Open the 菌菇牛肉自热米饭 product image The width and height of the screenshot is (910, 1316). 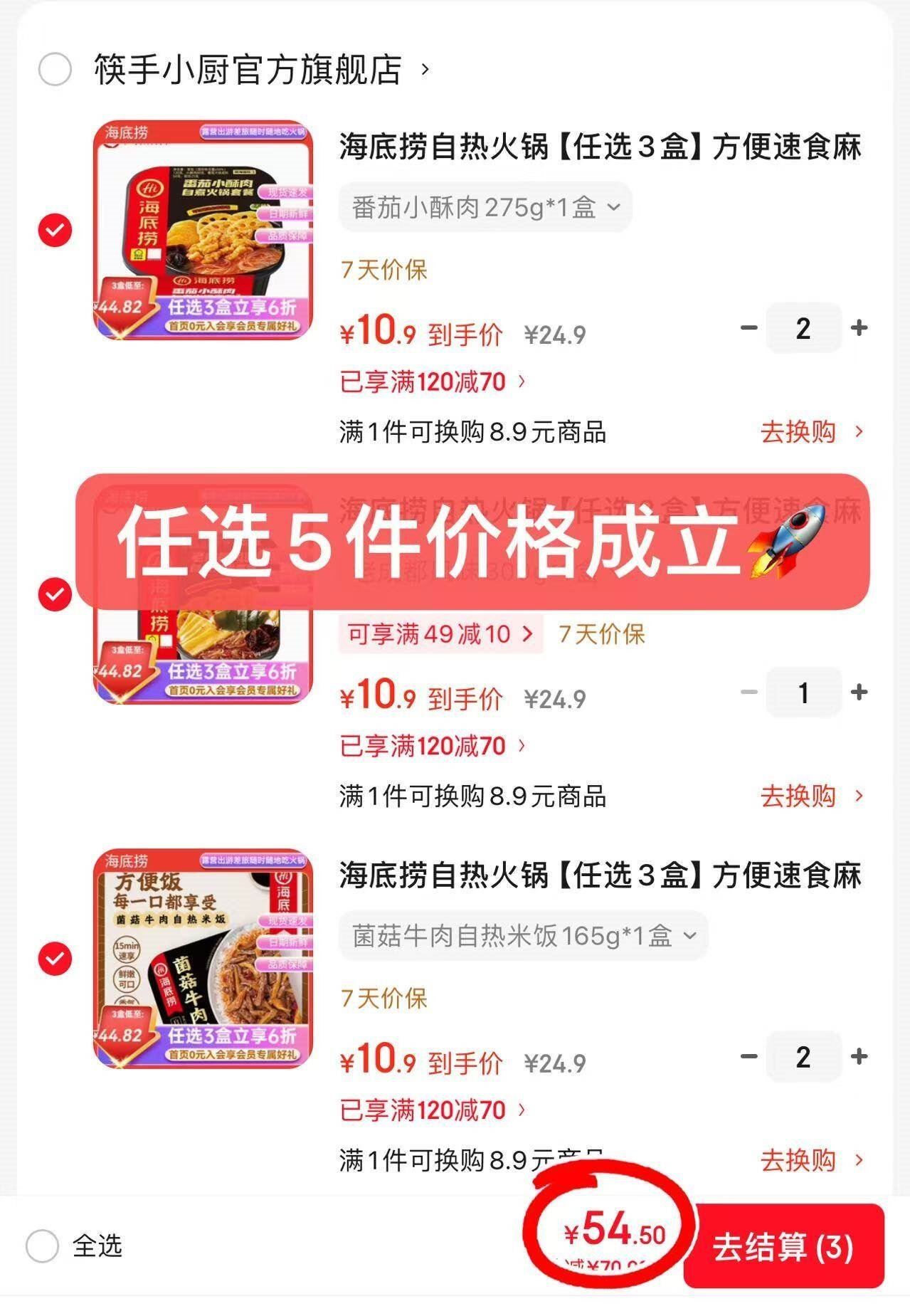tap(203, 959)
